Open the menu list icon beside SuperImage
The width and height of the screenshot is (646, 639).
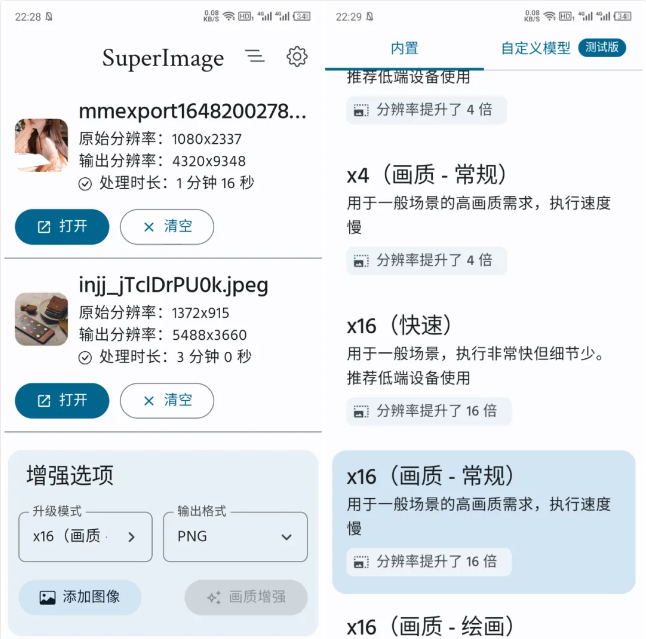tap(256, 57)
